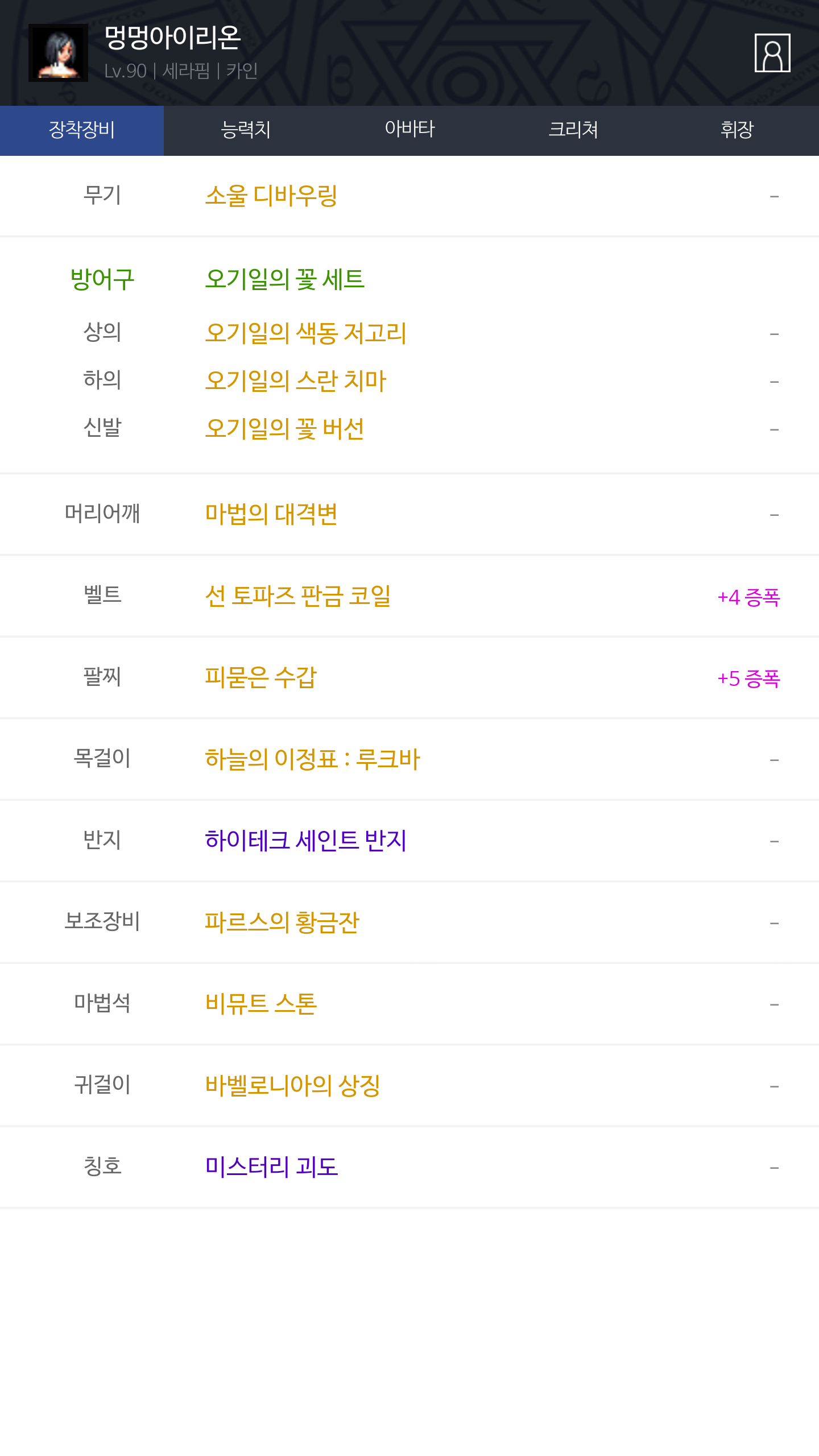View title 미스터리 괴도
Viewport: 819px width, 1456px height.
tap(409, 1167)
